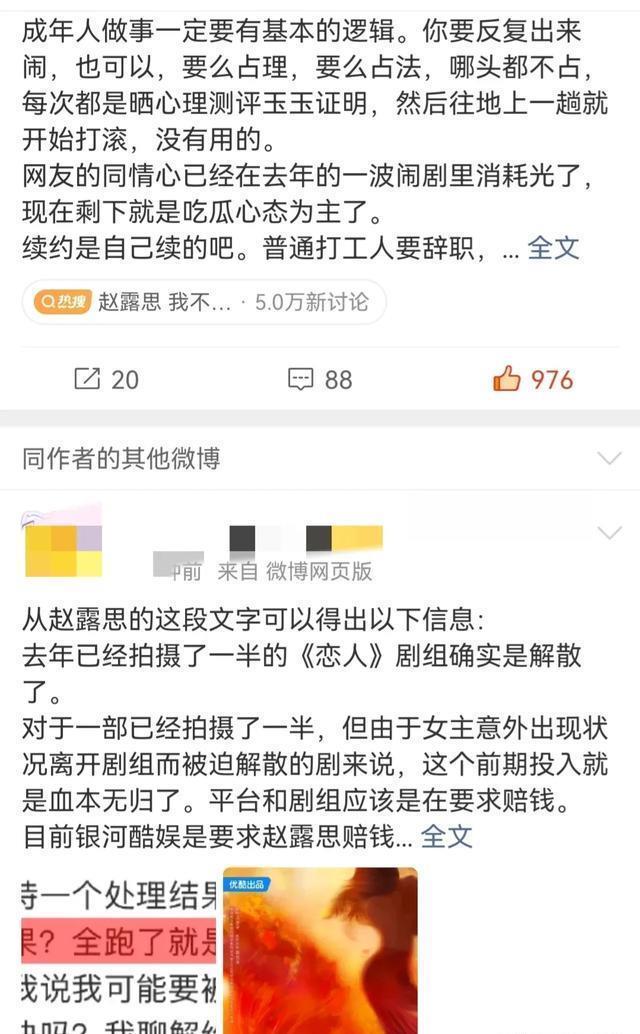Open the author's profile avatar
The image size is (640, 1034).
click(x=62, y=543)
